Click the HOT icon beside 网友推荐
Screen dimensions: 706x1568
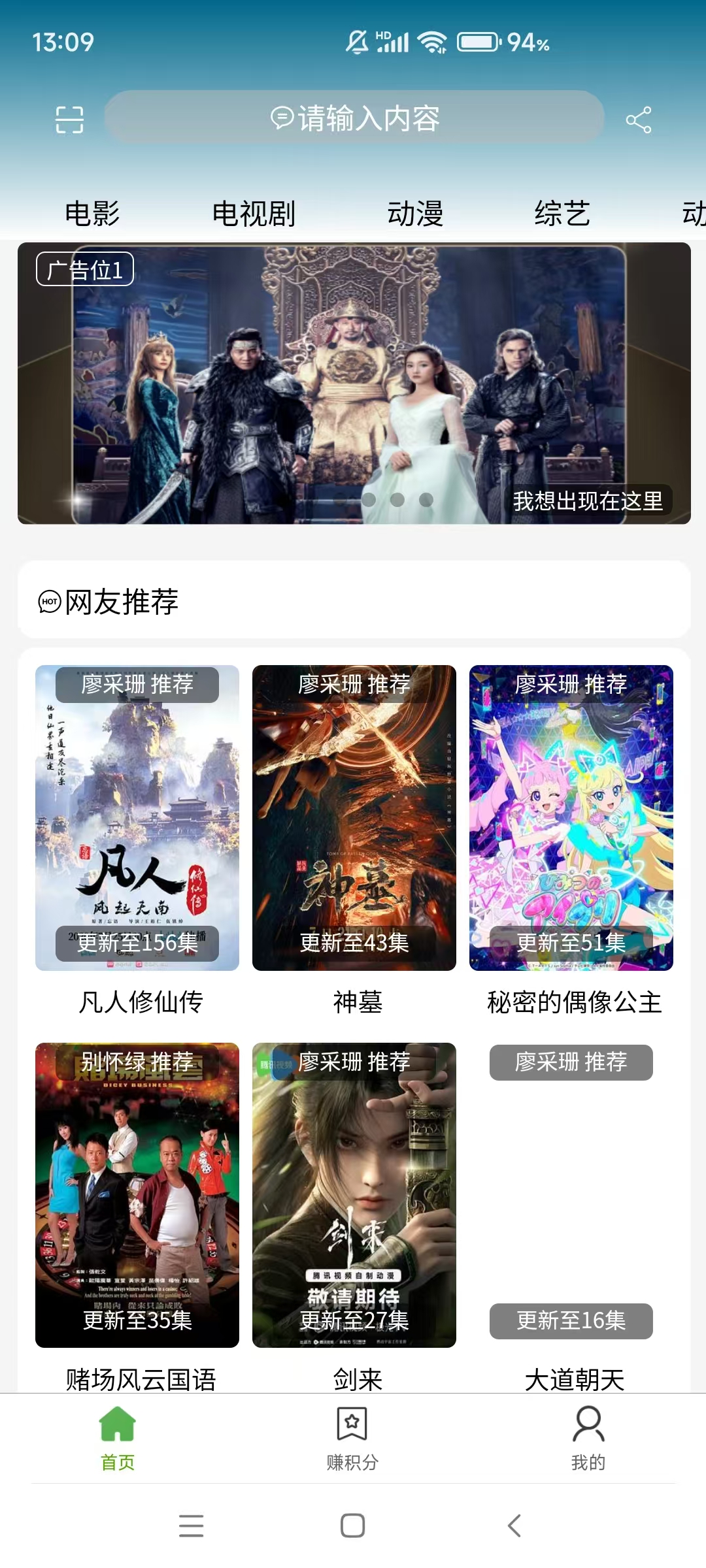pyautogui.click(x=48, y=603)
